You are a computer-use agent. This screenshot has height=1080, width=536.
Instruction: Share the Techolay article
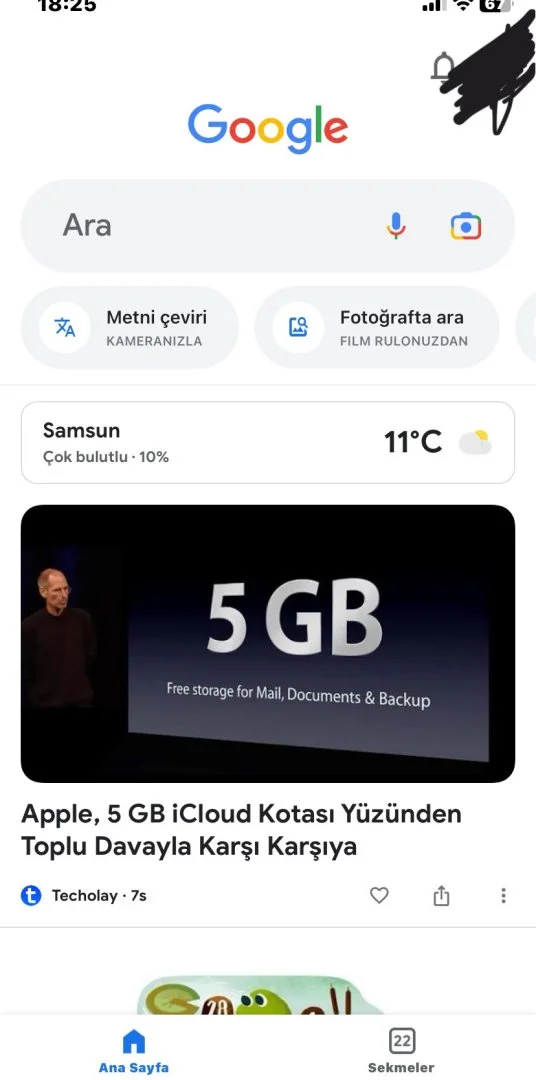[441, 895]
